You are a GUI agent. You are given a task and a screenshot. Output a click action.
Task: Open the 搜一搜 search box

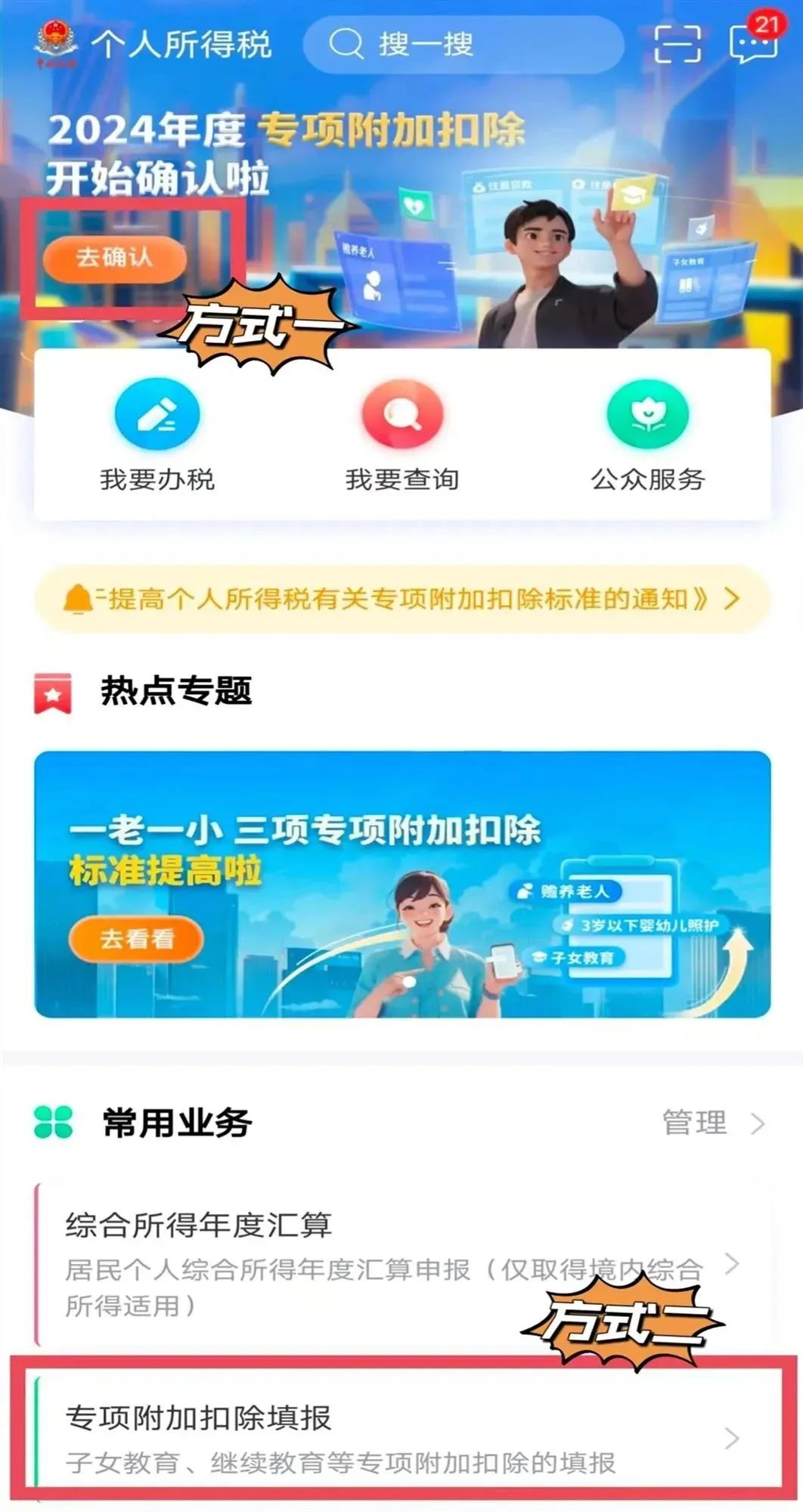coord(463,44)
